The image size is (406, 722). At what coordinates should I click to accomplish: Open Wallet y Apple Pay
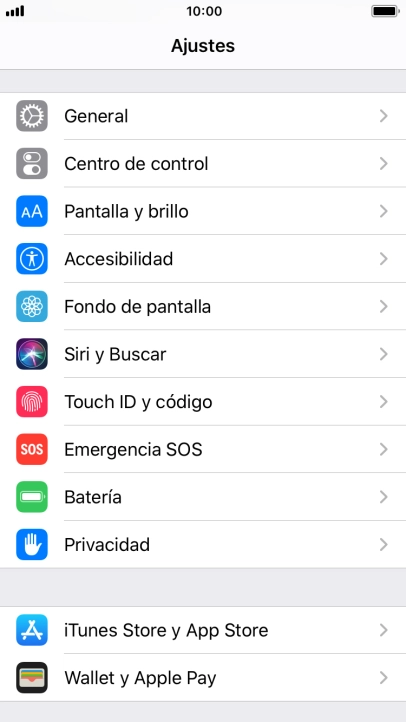click(203, 678)
